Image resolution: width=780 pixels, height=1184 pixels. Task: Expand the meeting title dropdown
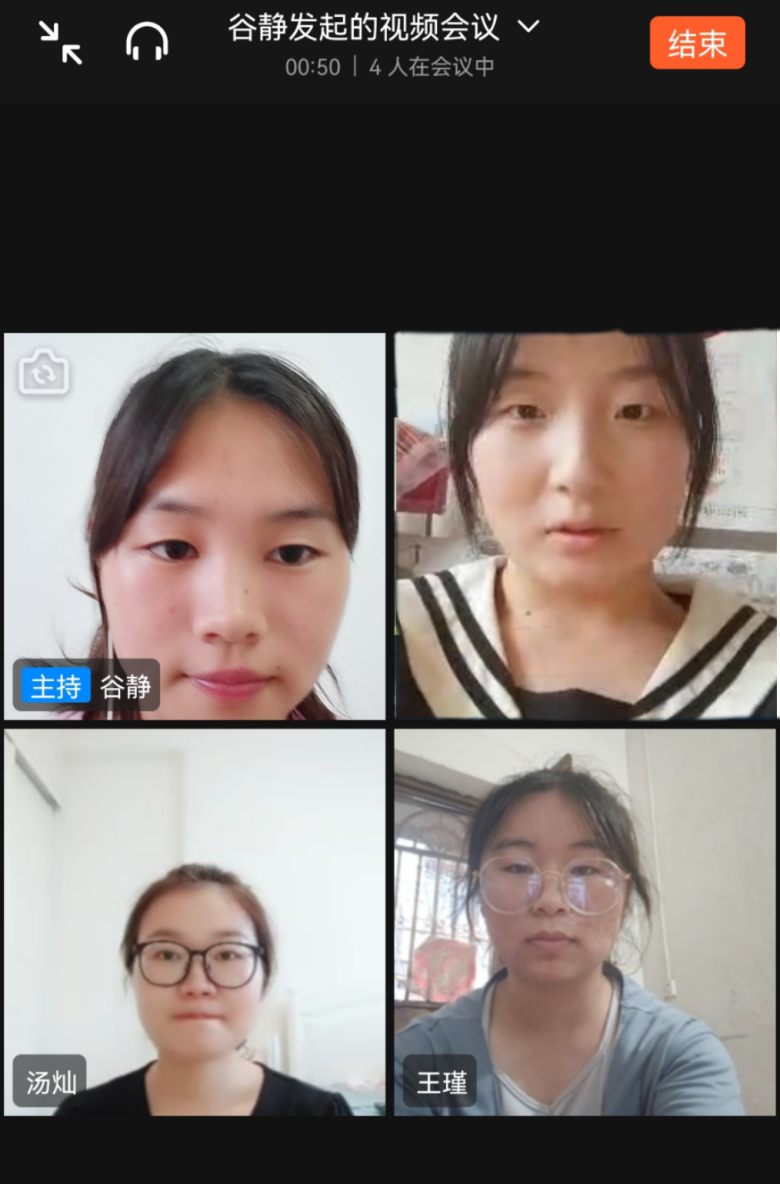point(528,27)
